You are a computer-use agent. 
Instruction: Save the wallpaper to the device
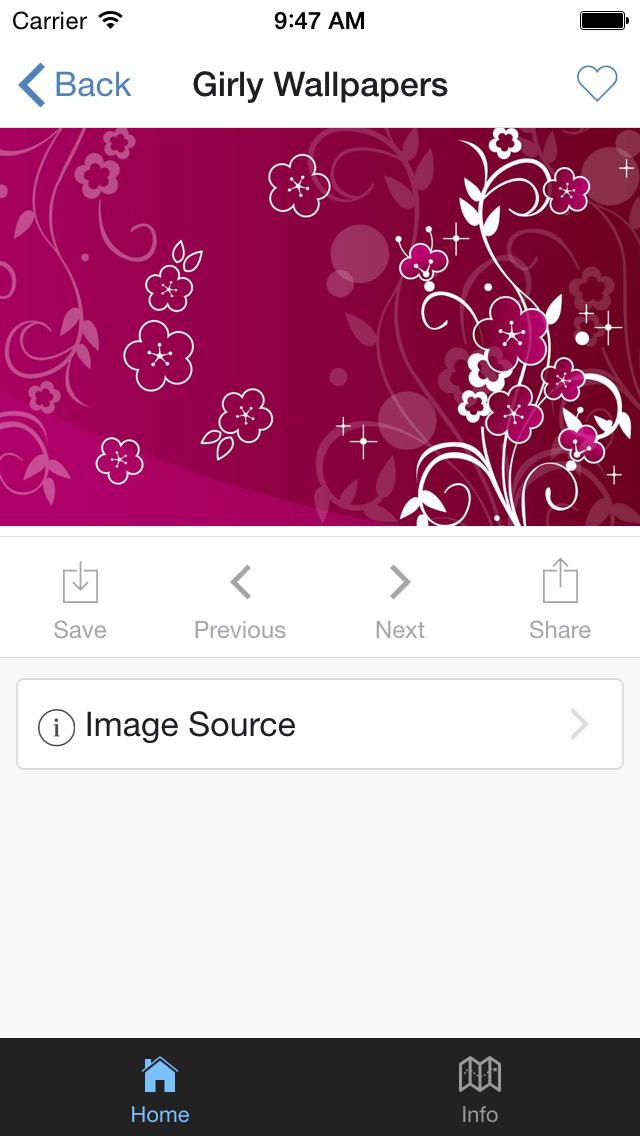(x=80, y=599)
